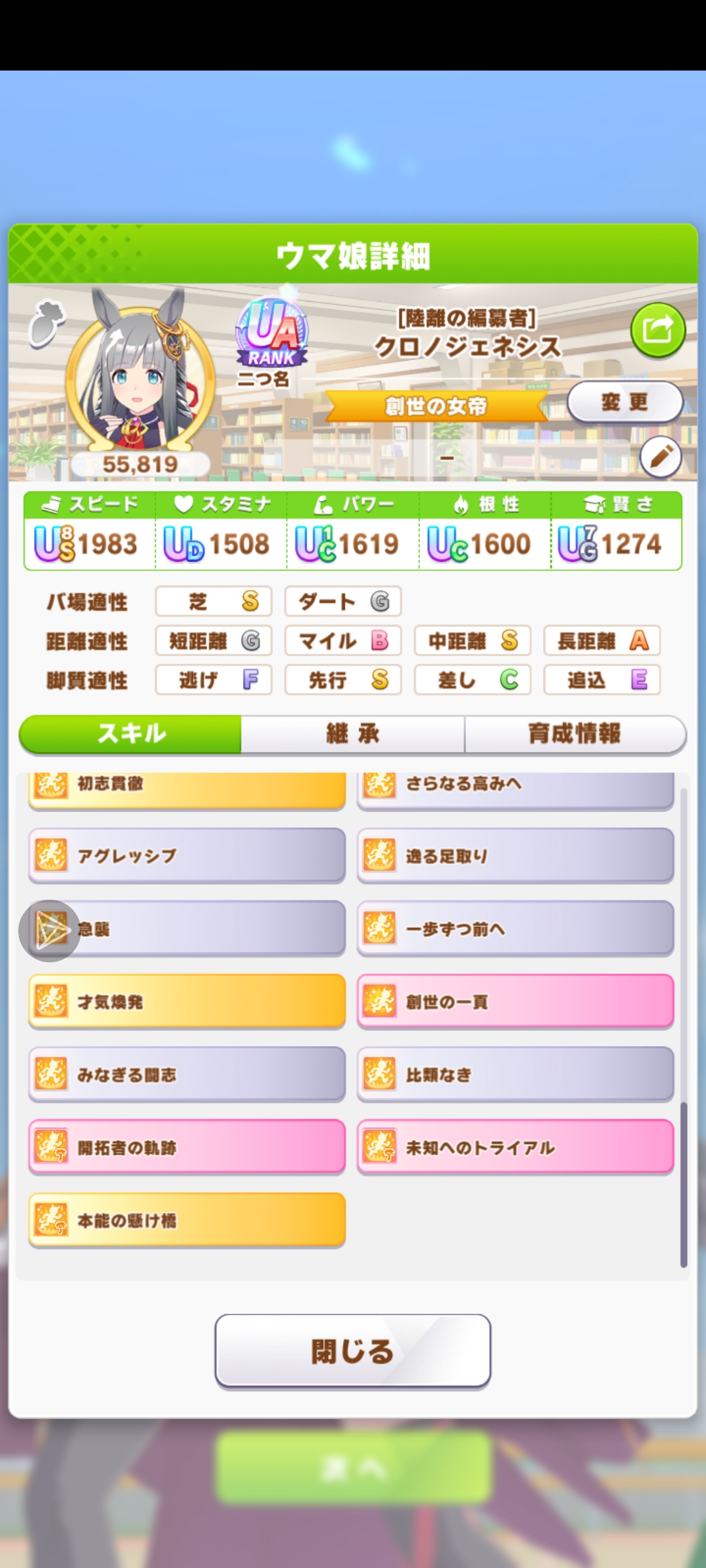This screenshot has height=1568, width=706.
Task: Switch to the 育成情報 tab
Action: (575, 734)
